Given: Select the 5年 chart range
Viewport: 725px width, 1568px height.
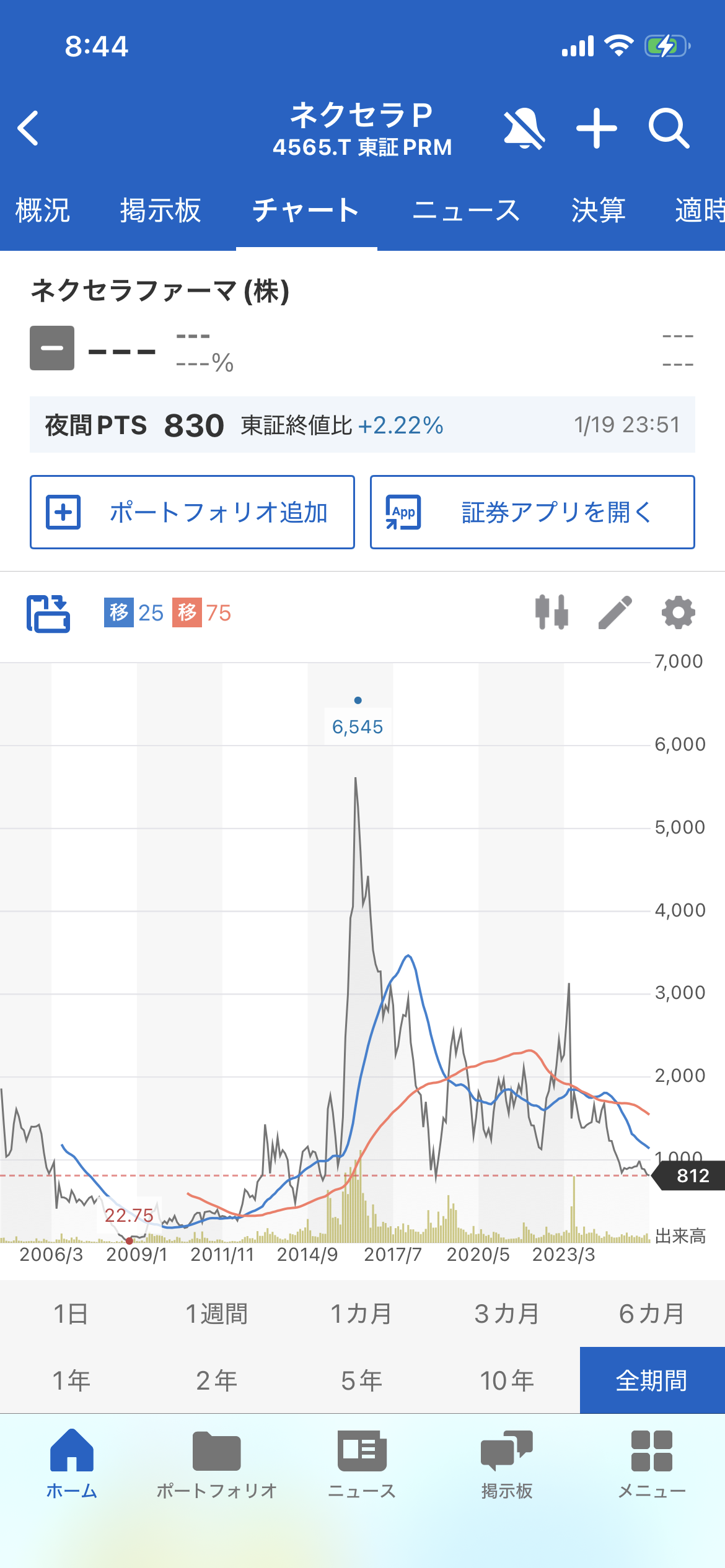Looking at the screenshot, I should [x=362, y=1380].
